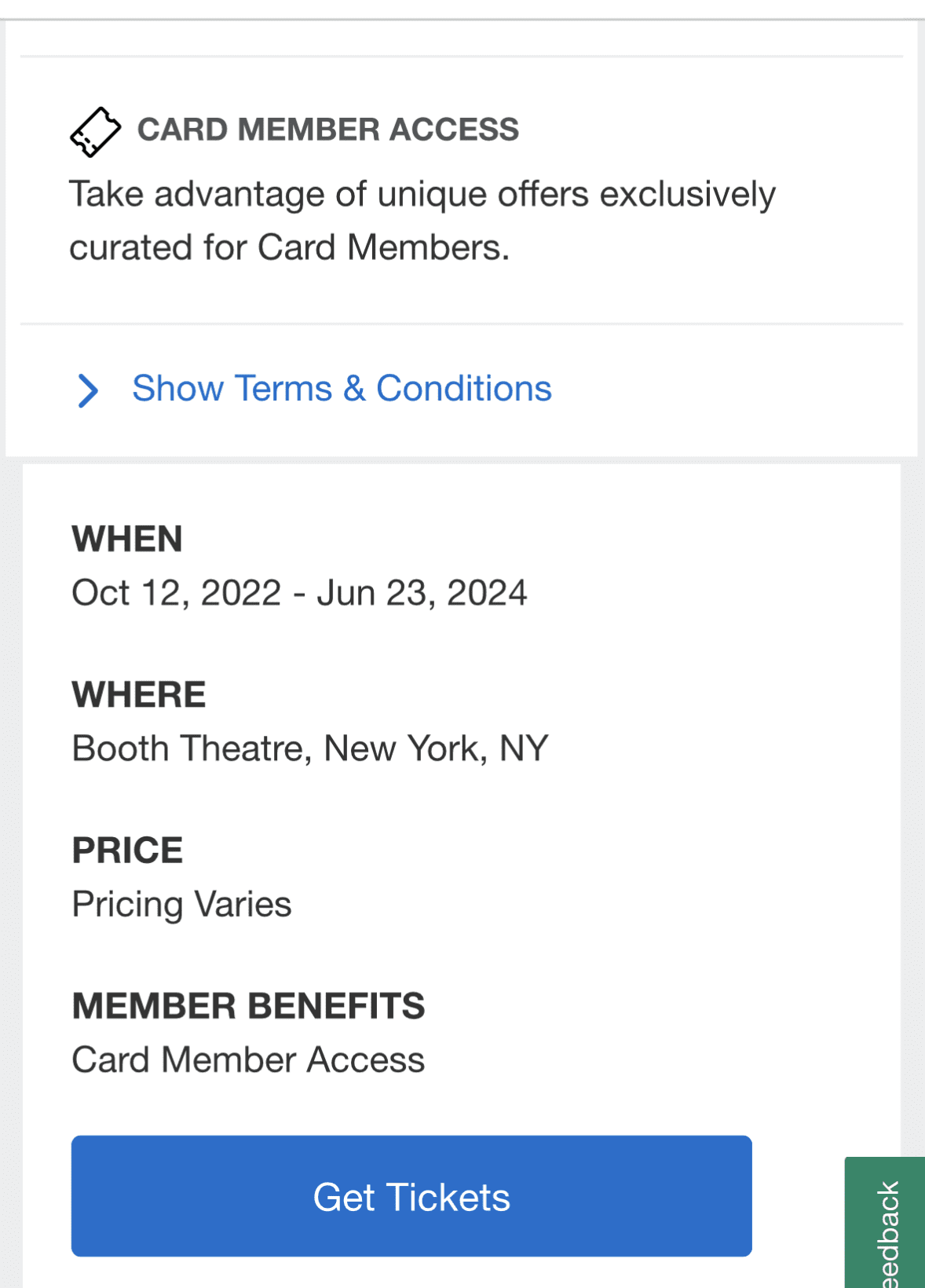Click the PRICE section label
Viewport: 925px width, 1288px height.
127,849
